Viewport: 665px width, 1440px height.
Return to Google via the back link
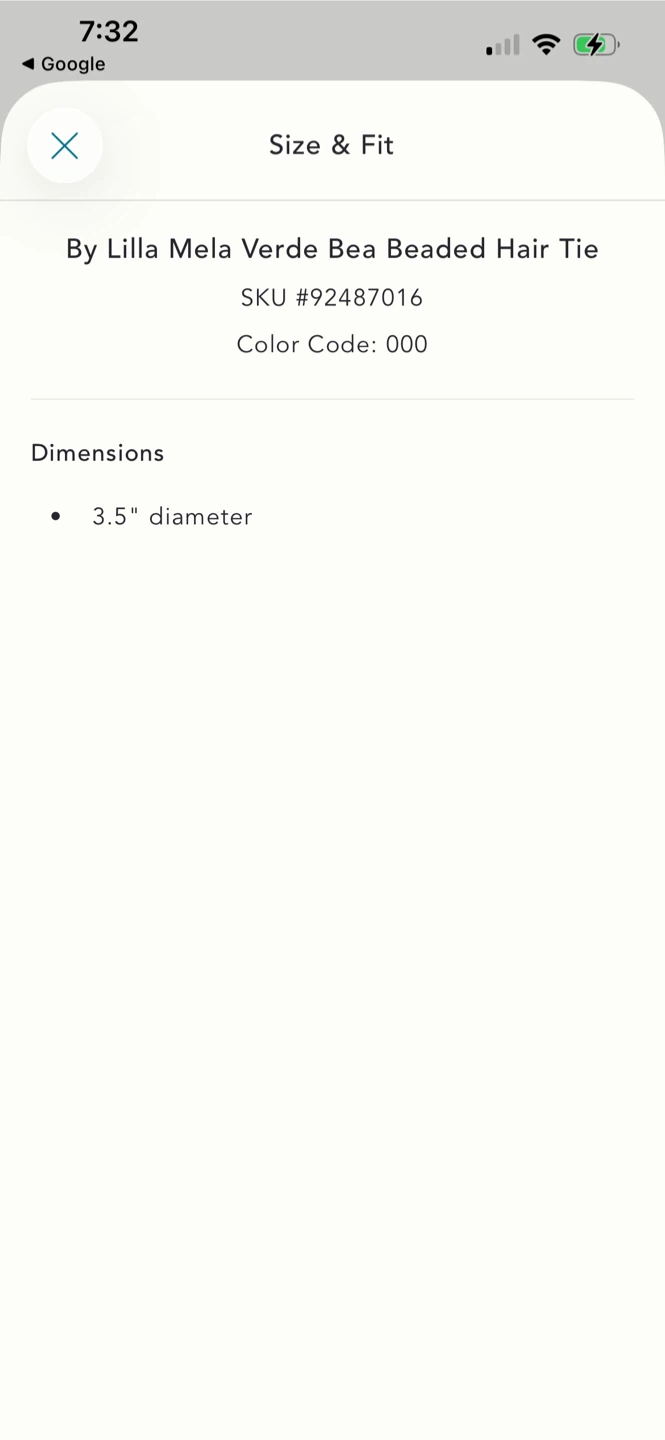point(63,64)
